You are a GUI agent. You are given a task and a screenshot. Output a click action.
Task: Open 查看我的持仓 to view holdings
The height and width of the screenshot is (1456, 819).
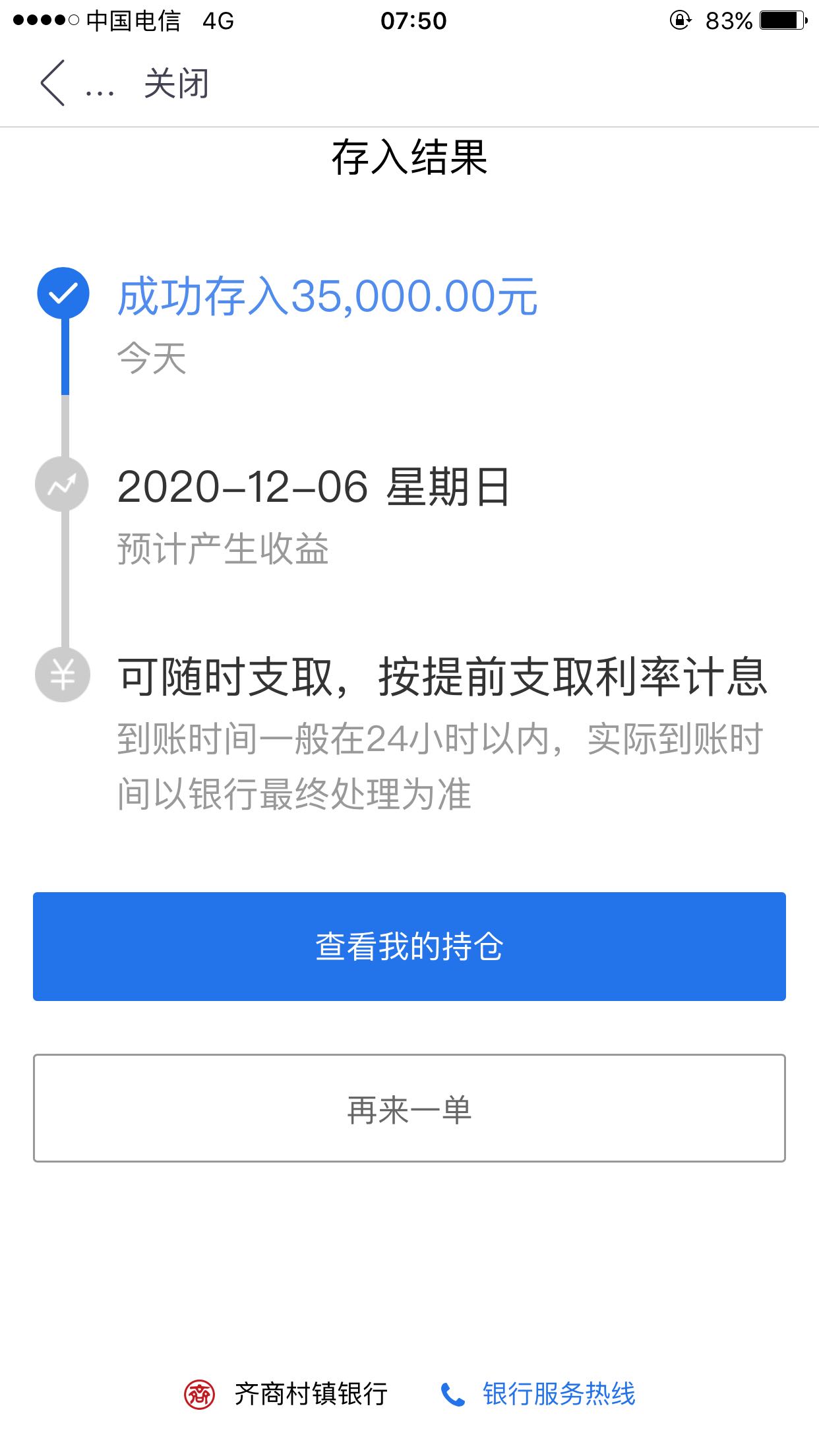pos(409,946)
